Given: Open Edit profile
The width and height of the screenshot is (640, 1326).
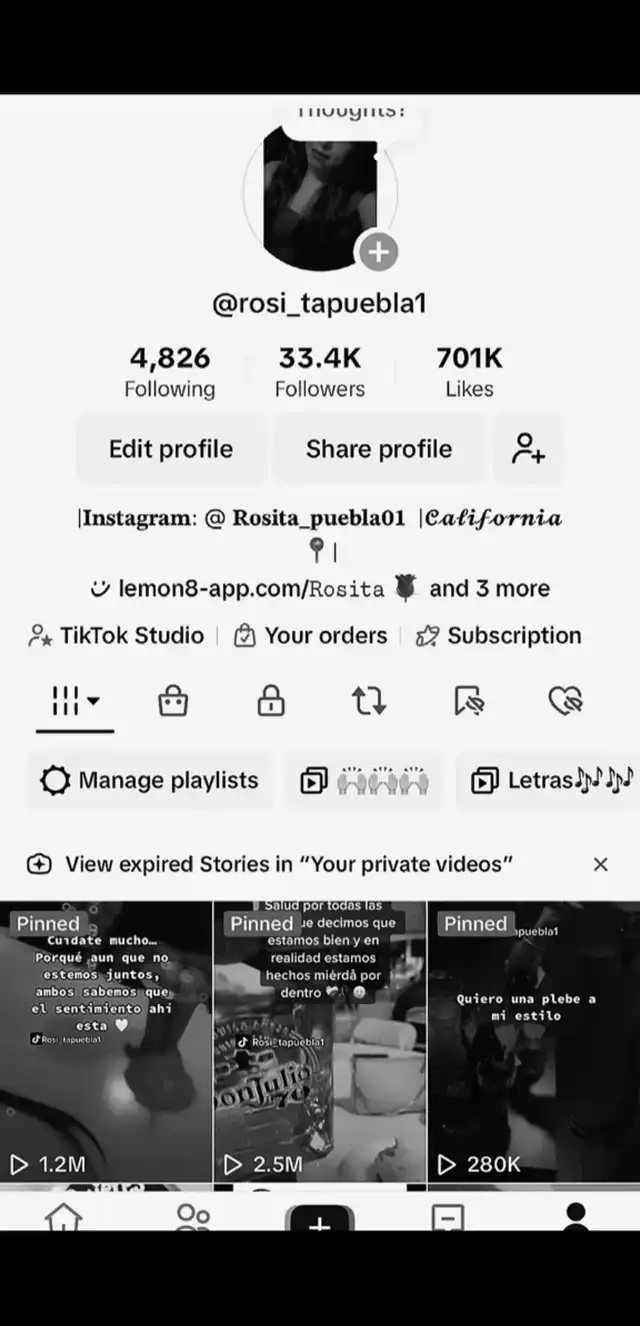Looking at the screenshot, I should pos(171,449).
